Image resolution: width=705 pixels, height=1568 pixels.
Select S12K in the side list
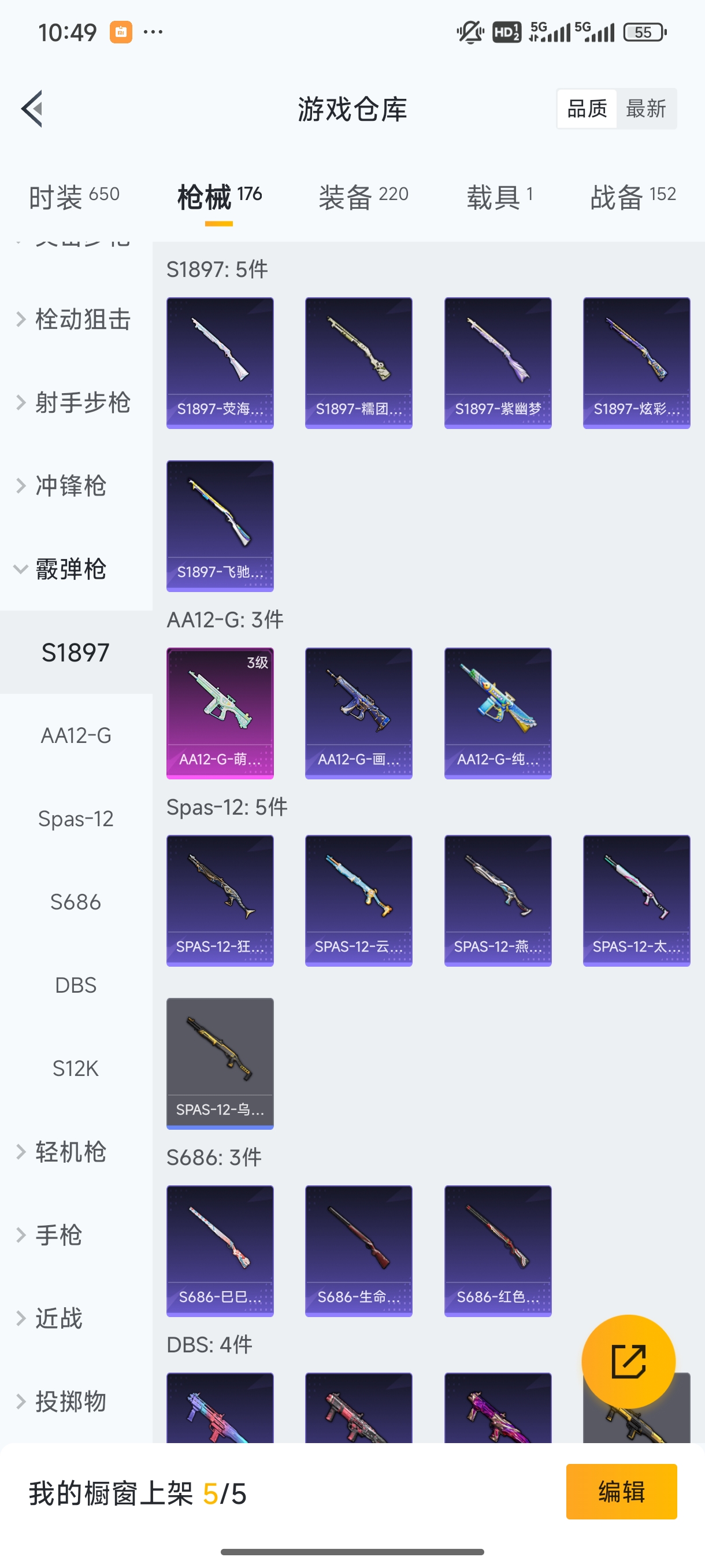76,1069
